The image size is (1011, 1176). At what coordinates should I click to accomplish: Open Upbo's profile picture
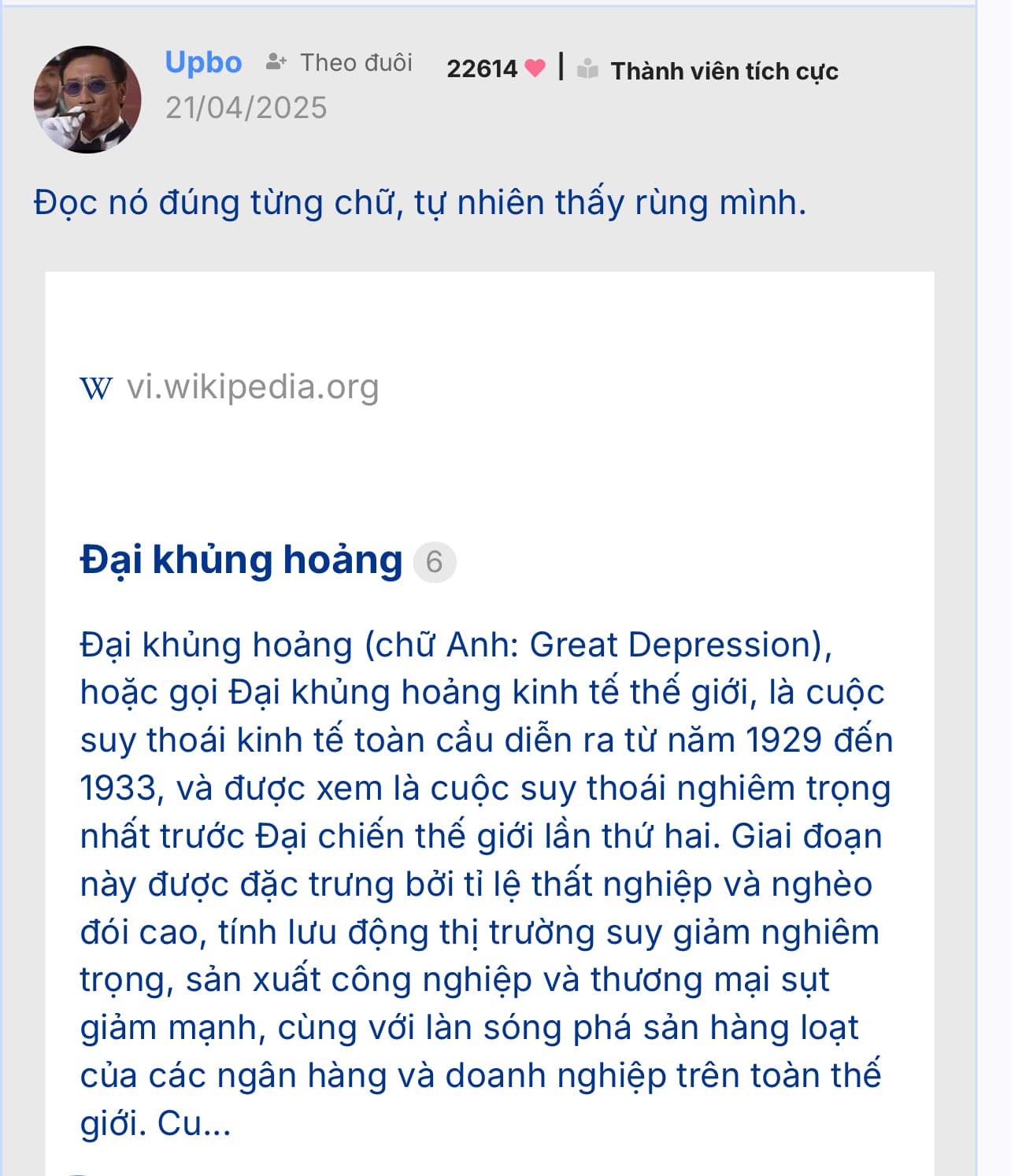tap(87, 99)
